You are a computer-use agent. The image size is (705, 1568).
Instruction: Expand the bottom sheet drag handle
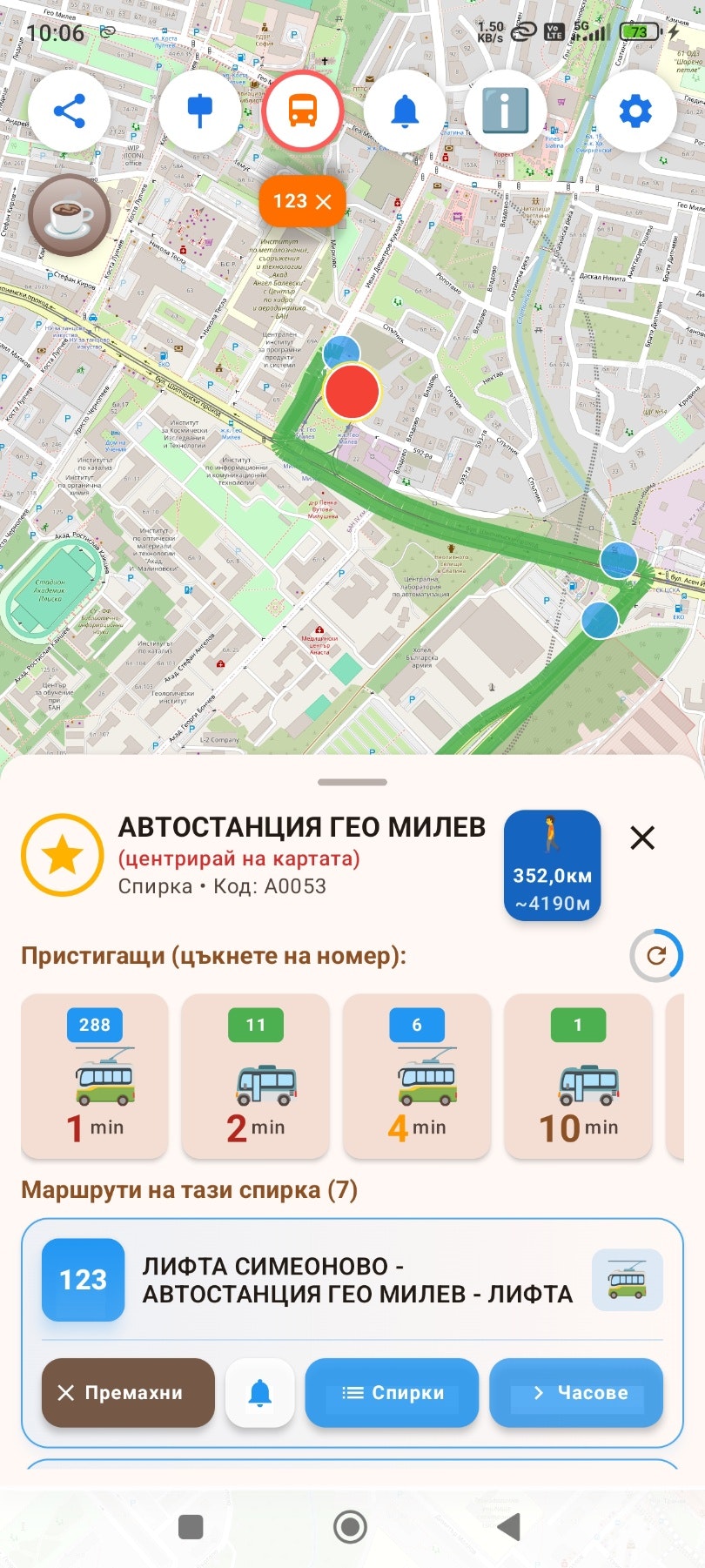tap(352, 782)
